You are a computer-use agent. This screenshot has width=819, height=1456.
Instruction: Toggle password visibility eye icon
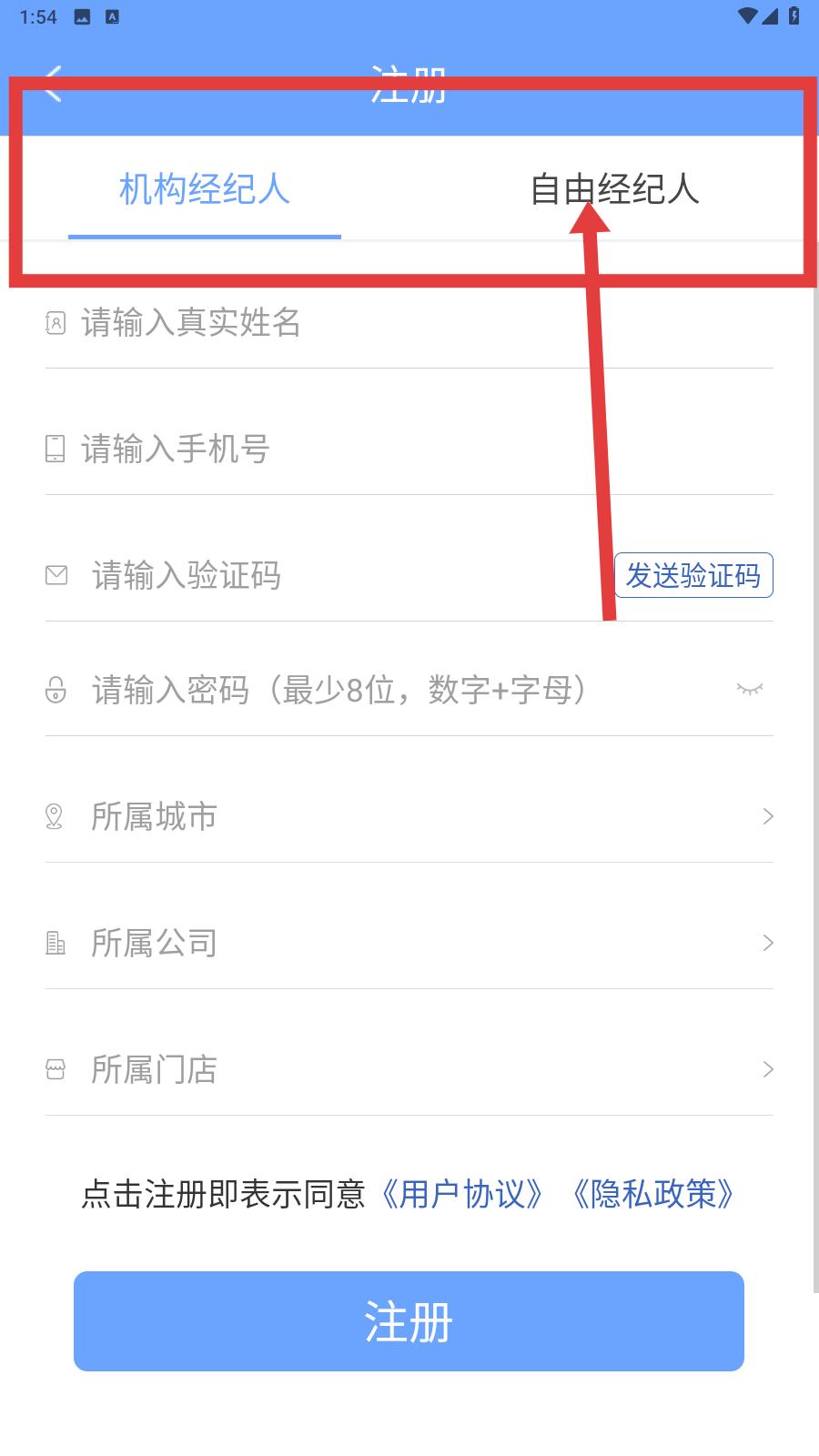(x=750, y=689)
